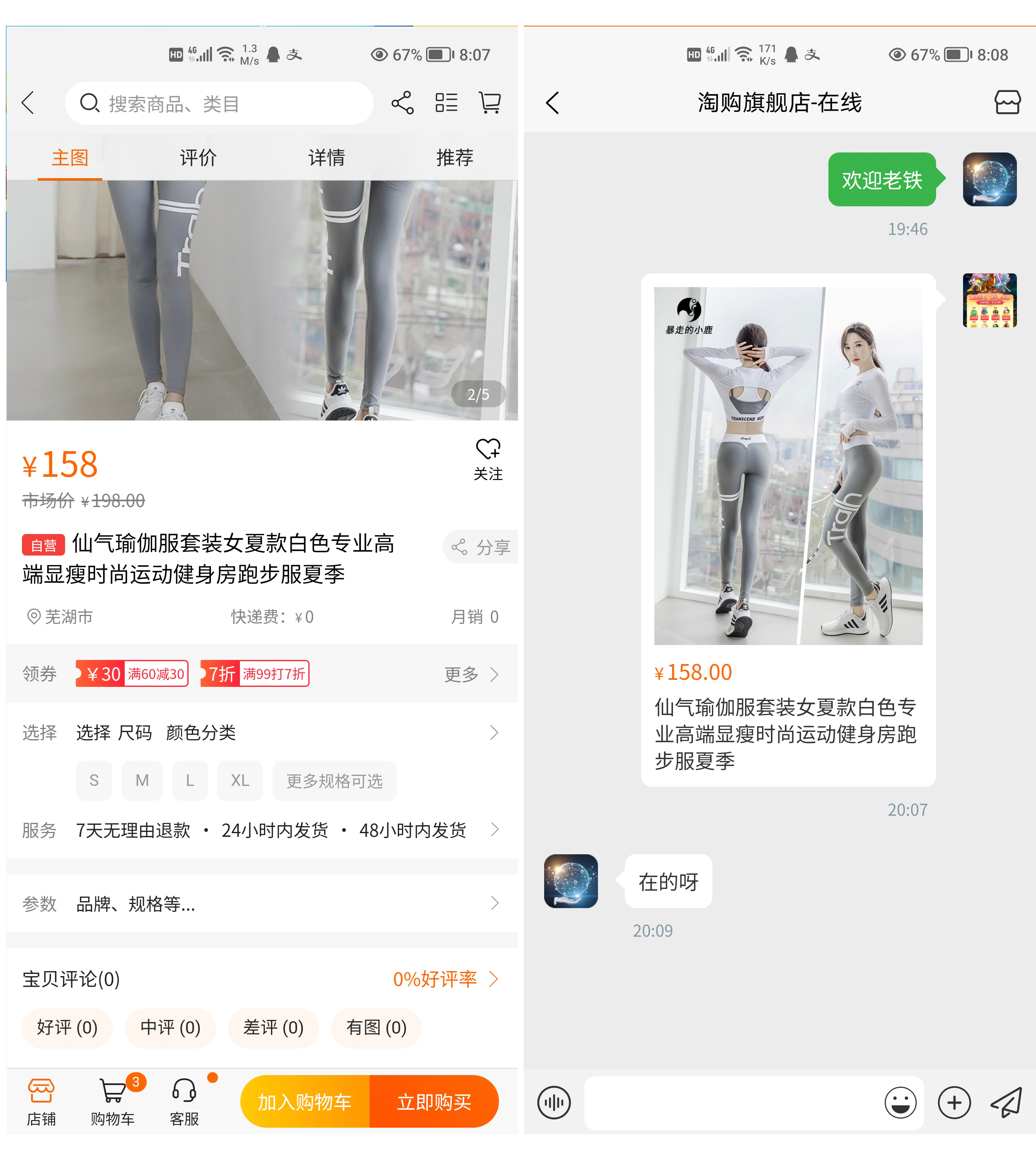Open the 参数 brand and specs row
Image resolution: width=1036 pixels, height=1160 pixels.
[x=262, y=903]
